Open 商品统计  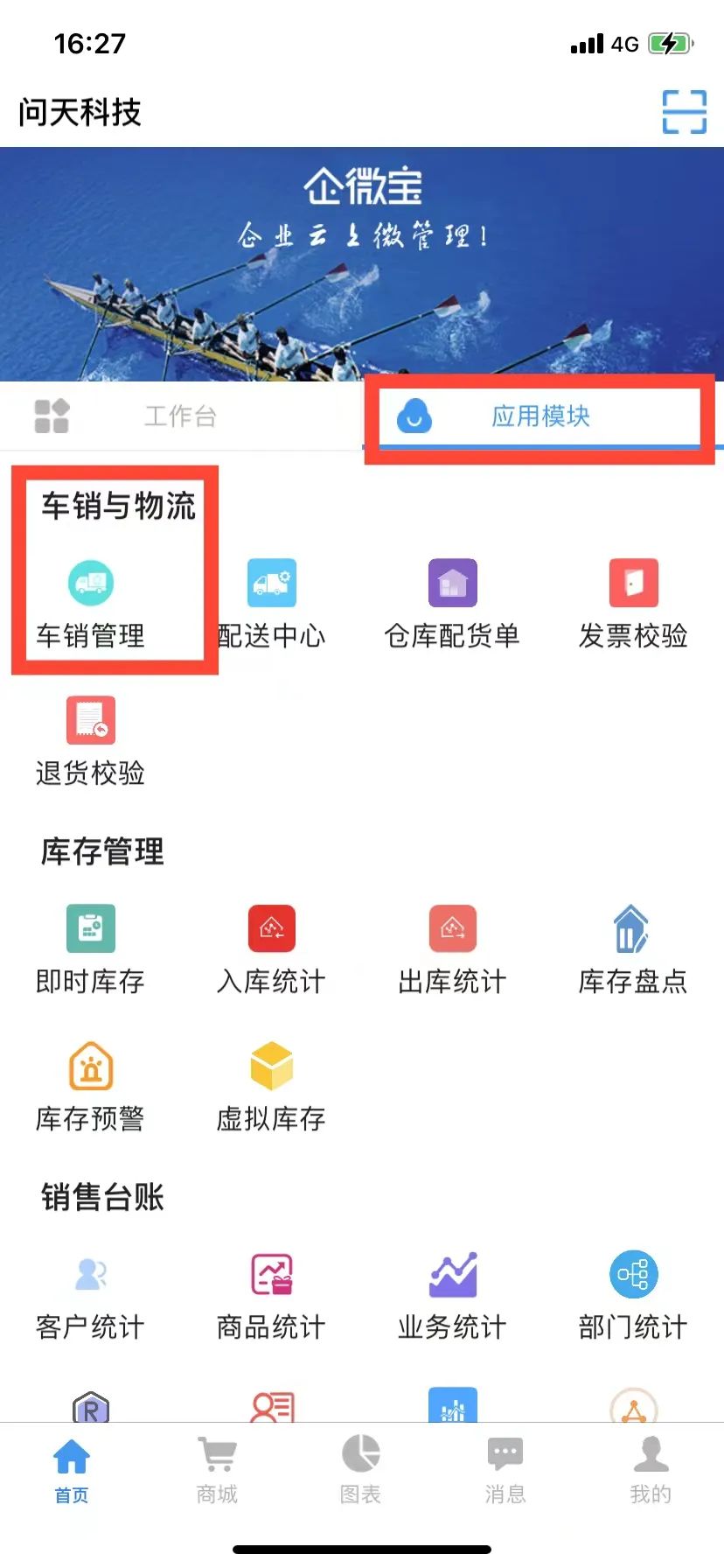coord(272,1294)
